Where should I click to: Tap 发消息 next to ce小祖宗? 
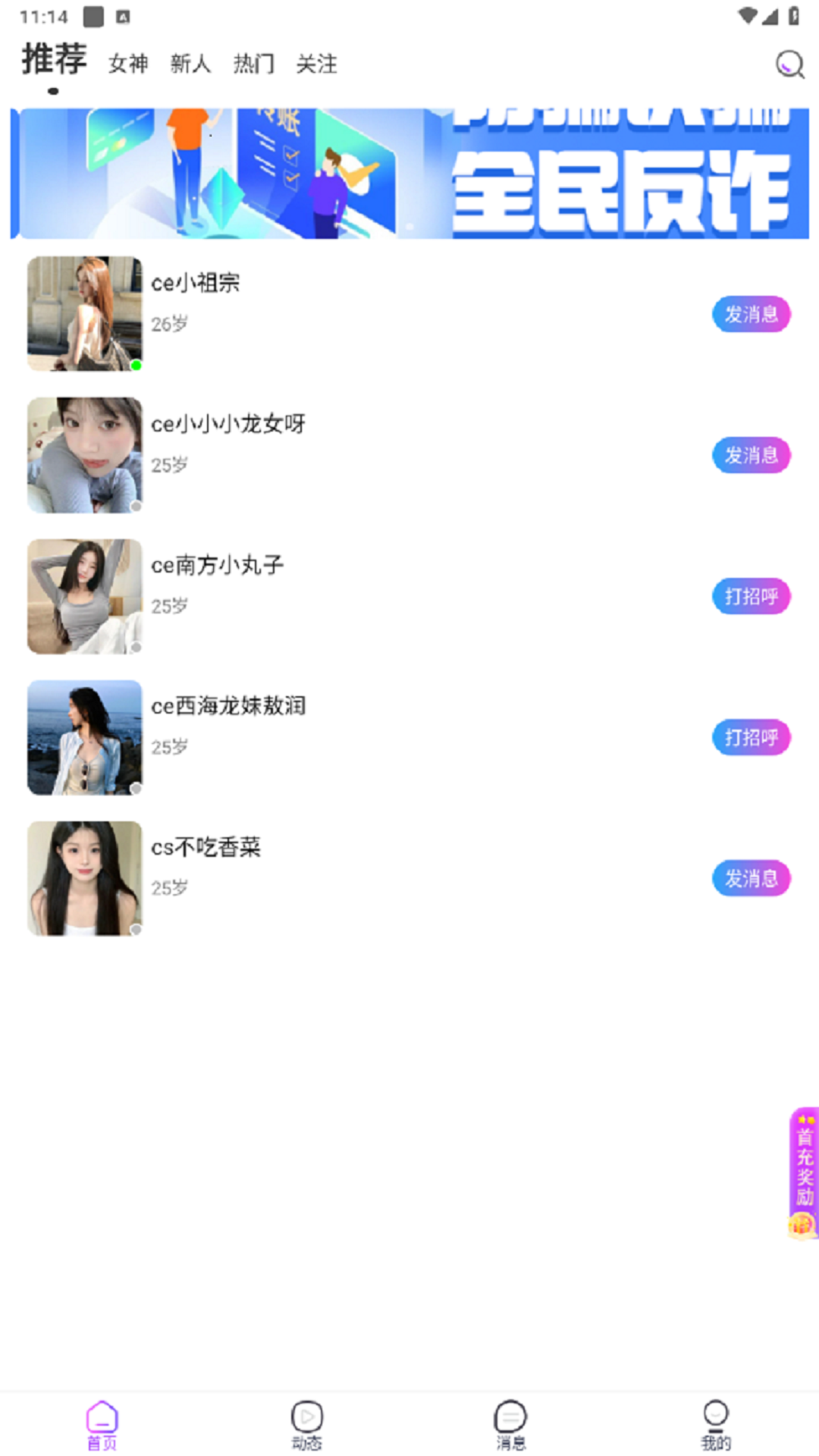point(751,314)
